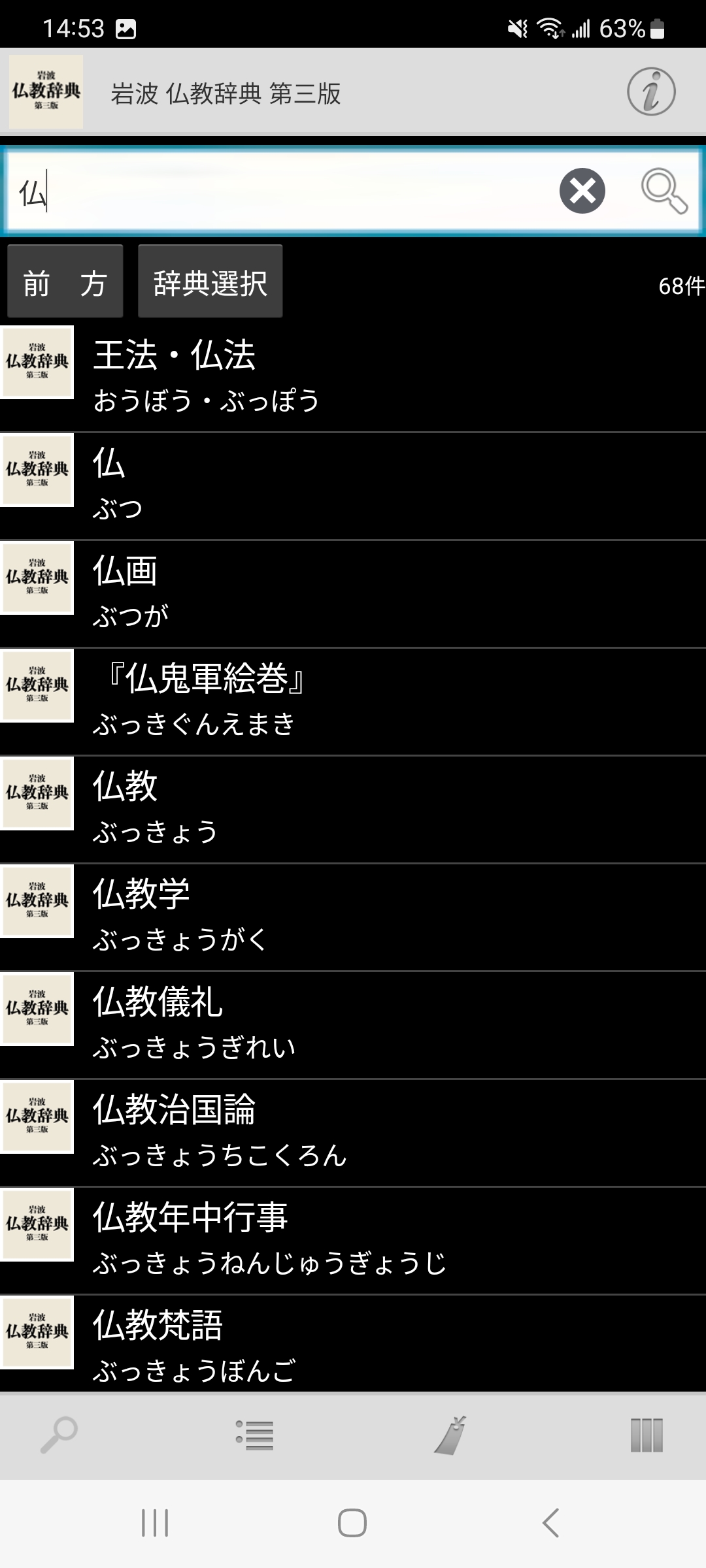Open 辞典選択 dictionary selection
Viewport: 706px width, 1568px height.
pos(210,282)
